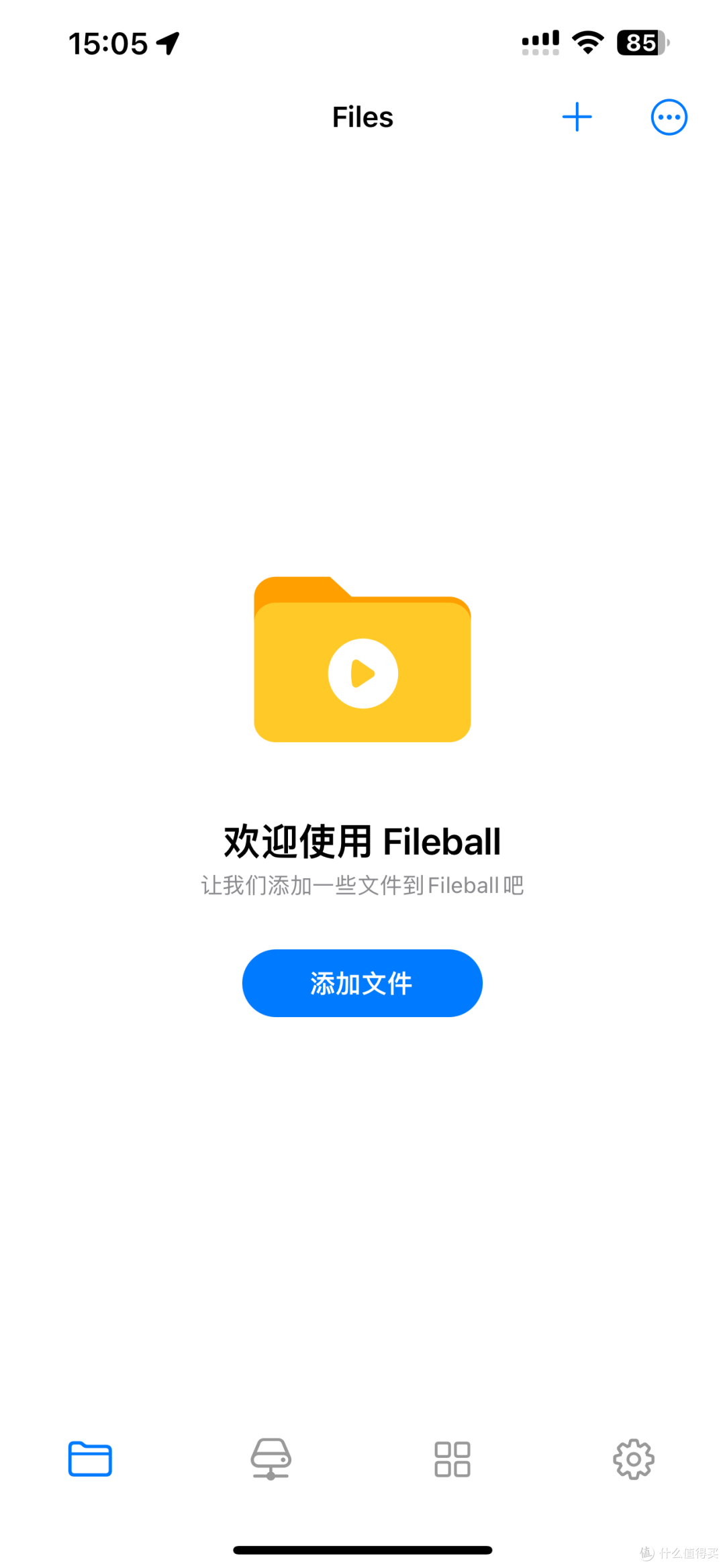Tap the Wi-Fi indicator in the status bar
Screen dimensions: 725x1568
pyautogui.click(x=587, y=42)
